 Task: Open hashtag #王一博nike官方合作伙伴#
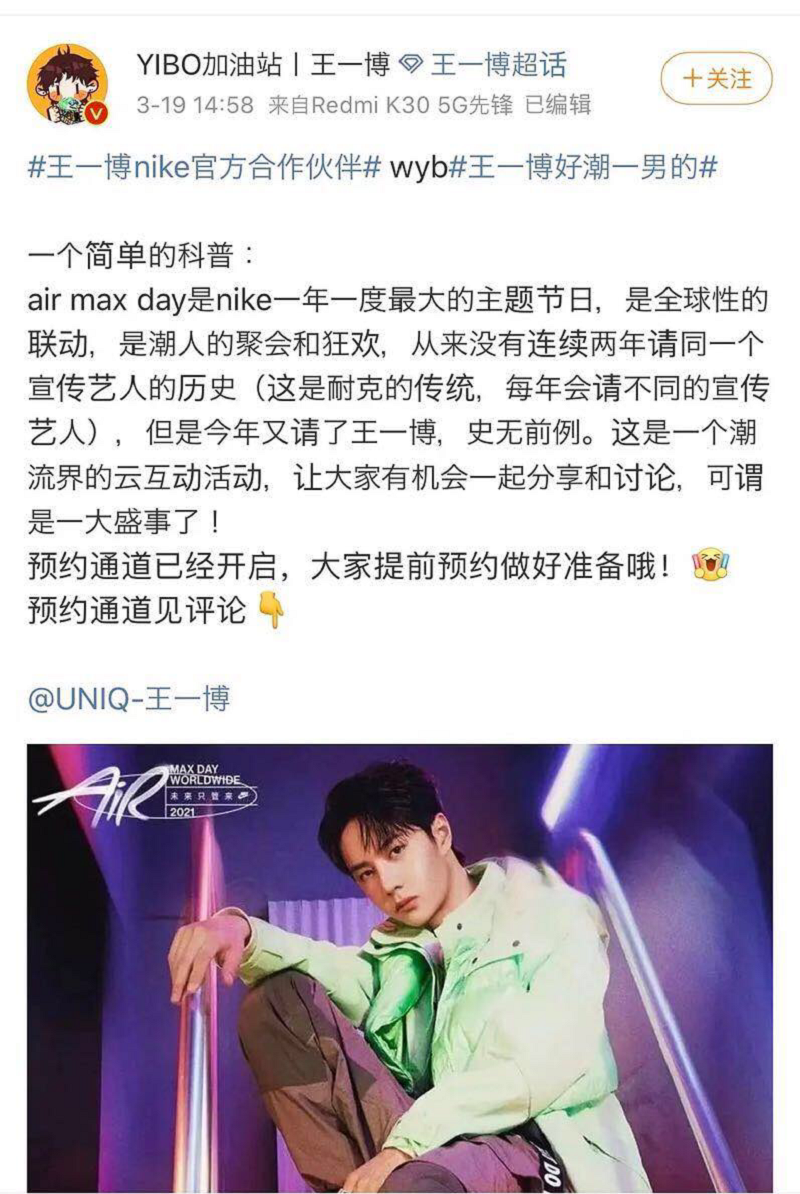(203, 166)
